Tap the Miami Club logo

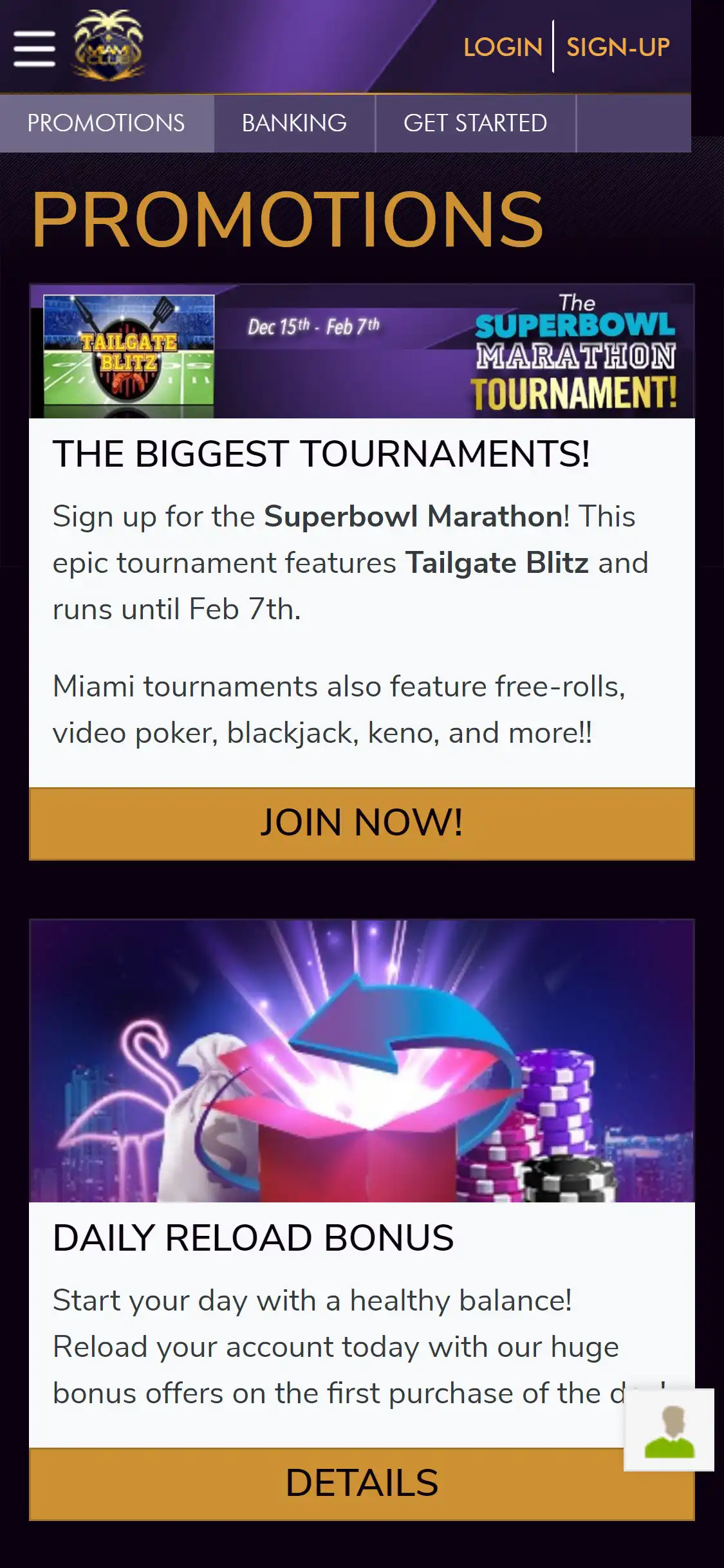[108, 46]
